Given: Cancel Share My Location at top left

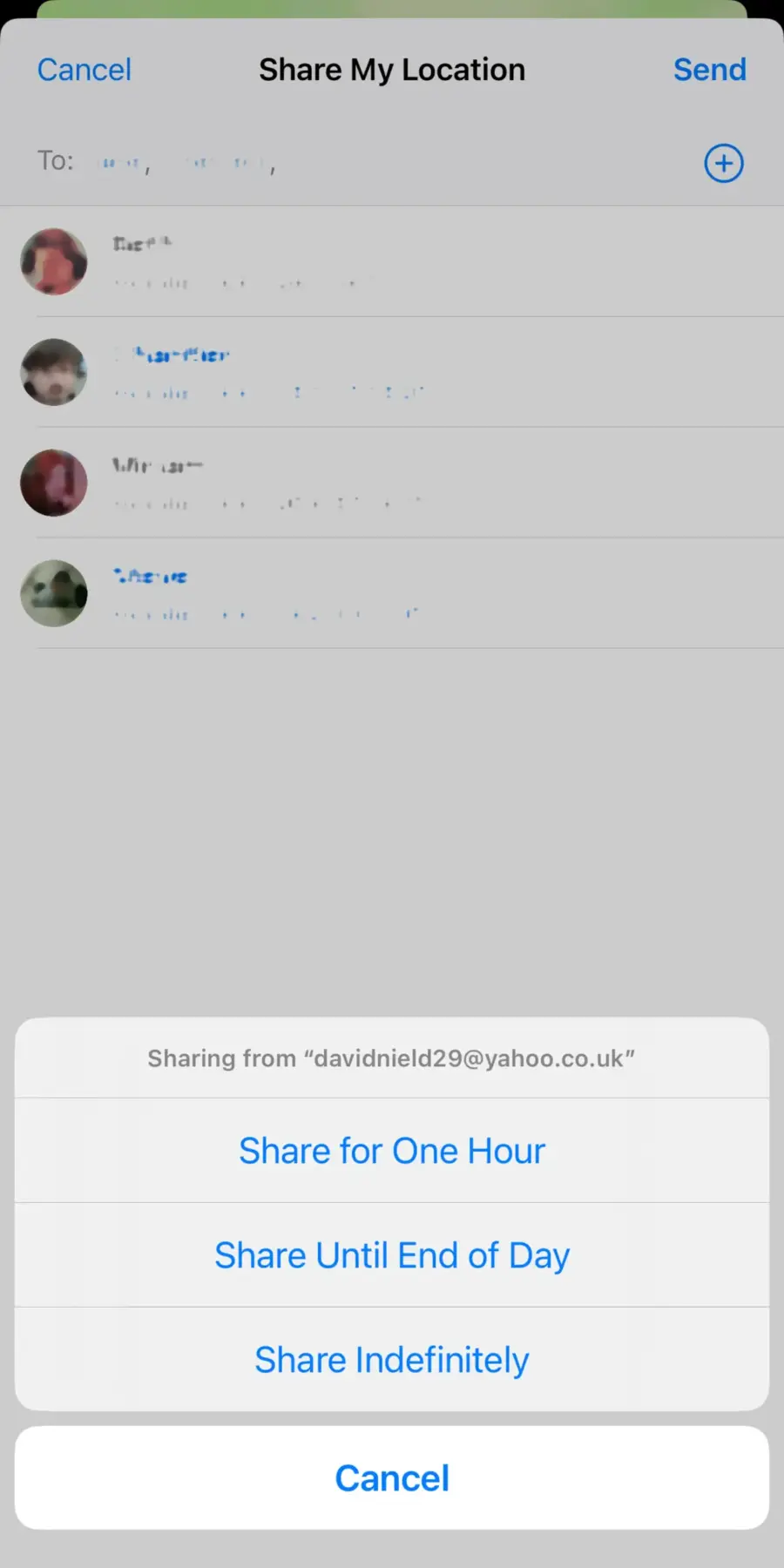Looking at the screenshot, I should click(84, 70).
